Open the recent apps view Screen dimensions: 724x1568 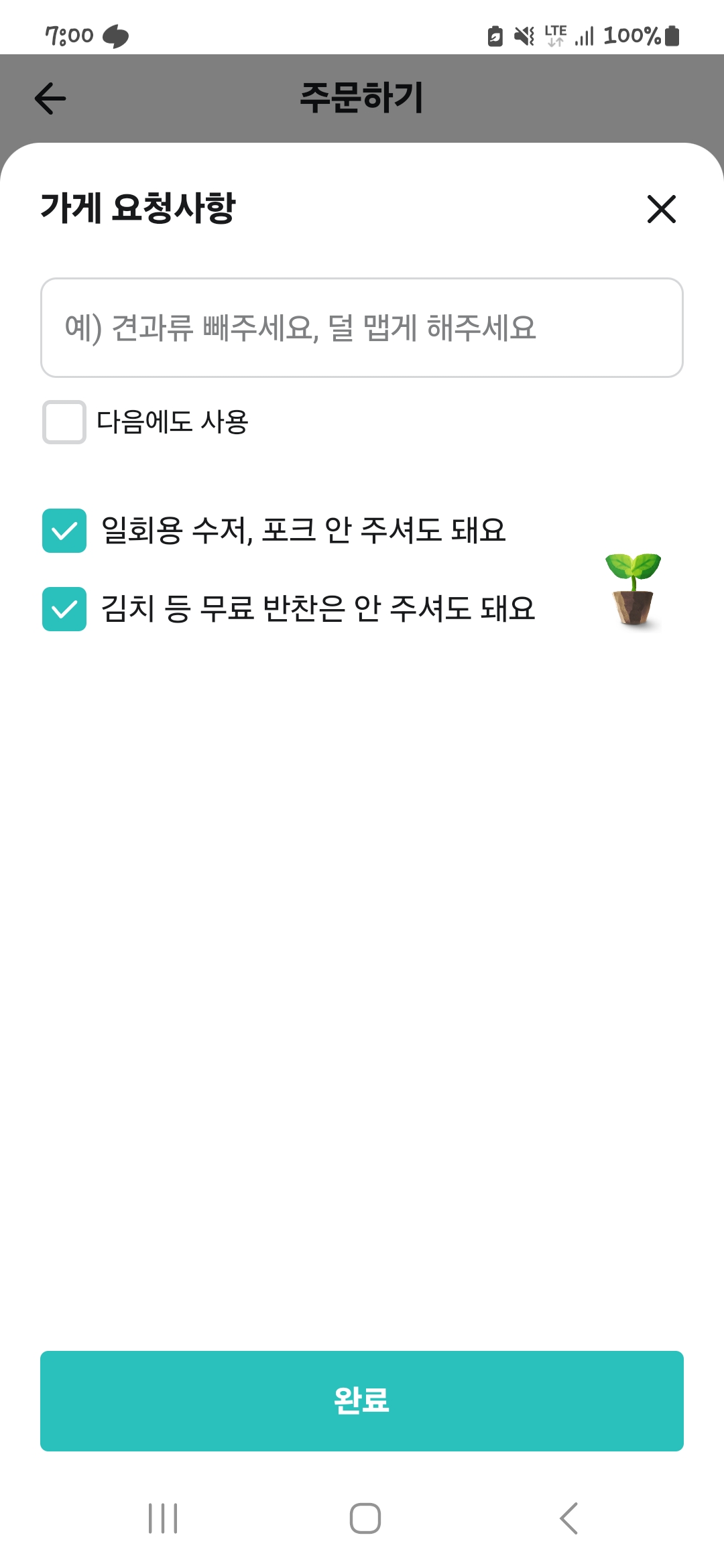163,1518
